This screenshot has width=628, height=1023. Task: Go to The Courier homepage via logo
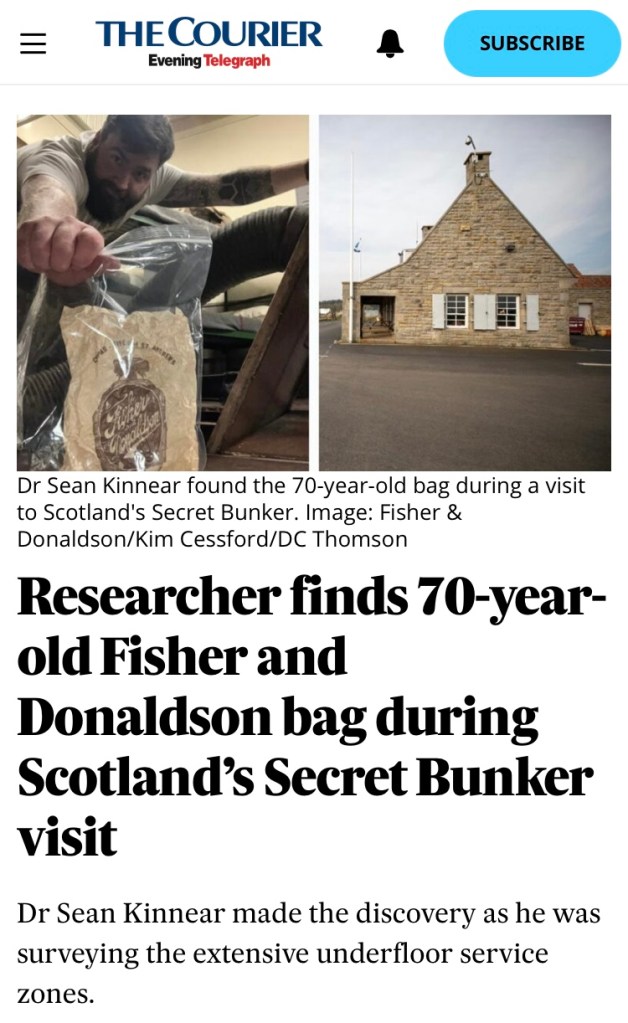[209, 43]
